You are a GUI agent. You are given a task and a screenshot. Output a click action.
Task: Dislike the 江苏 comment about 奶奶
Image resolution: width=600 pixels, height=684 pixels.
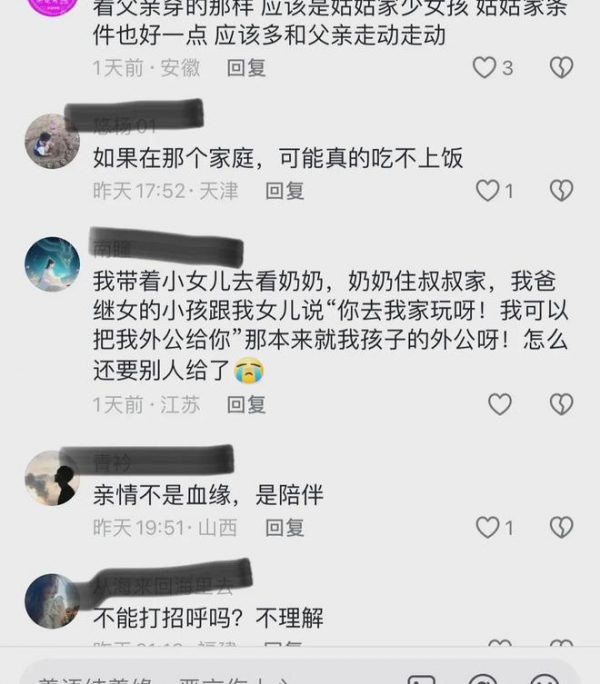coord(562,404)
